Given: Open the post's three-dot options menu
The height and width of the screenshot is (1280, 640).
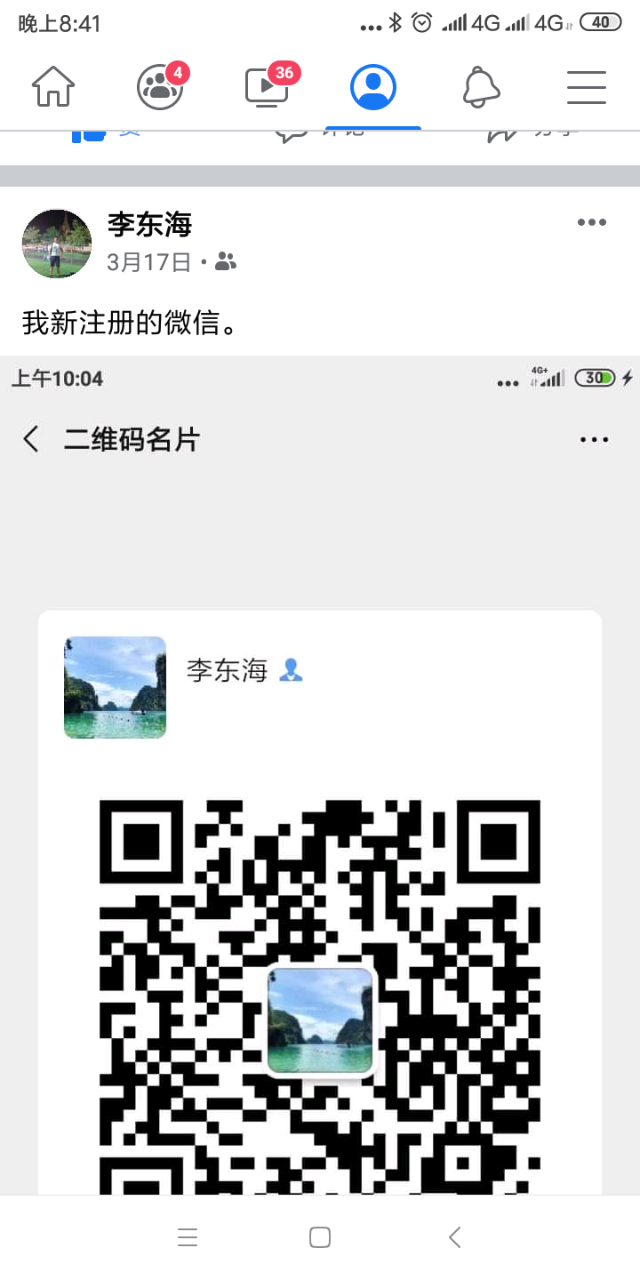Looking at the screenshot, I should pyautogui.click(x=592, y=223).
